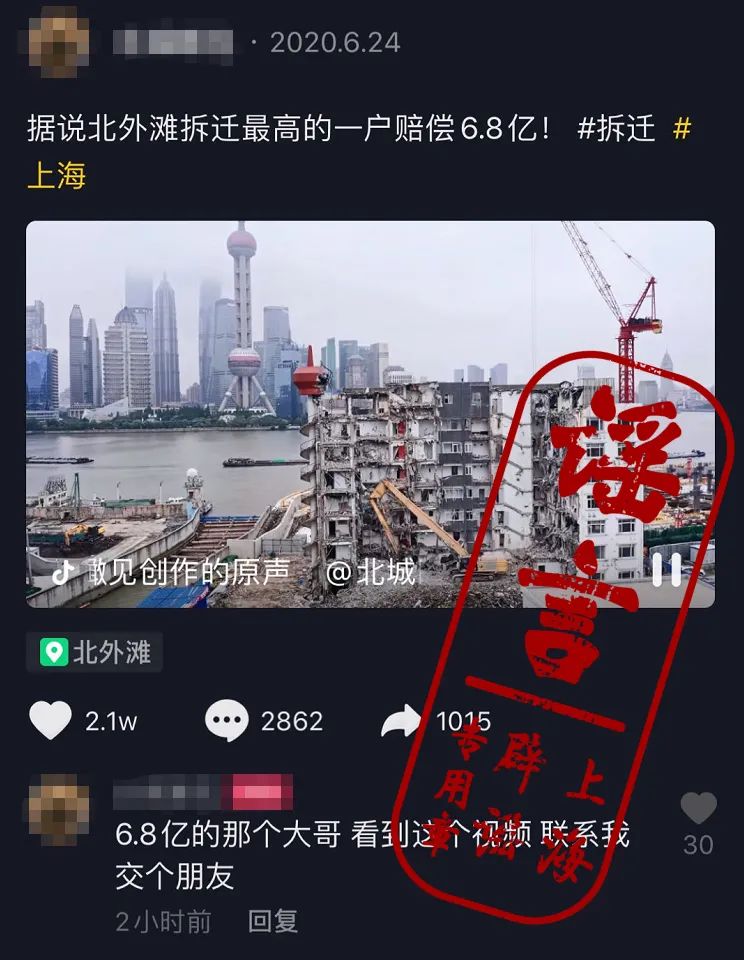Open the commenter's profile picture
Screen dimensions: 744x960
[x=58, y=808]
